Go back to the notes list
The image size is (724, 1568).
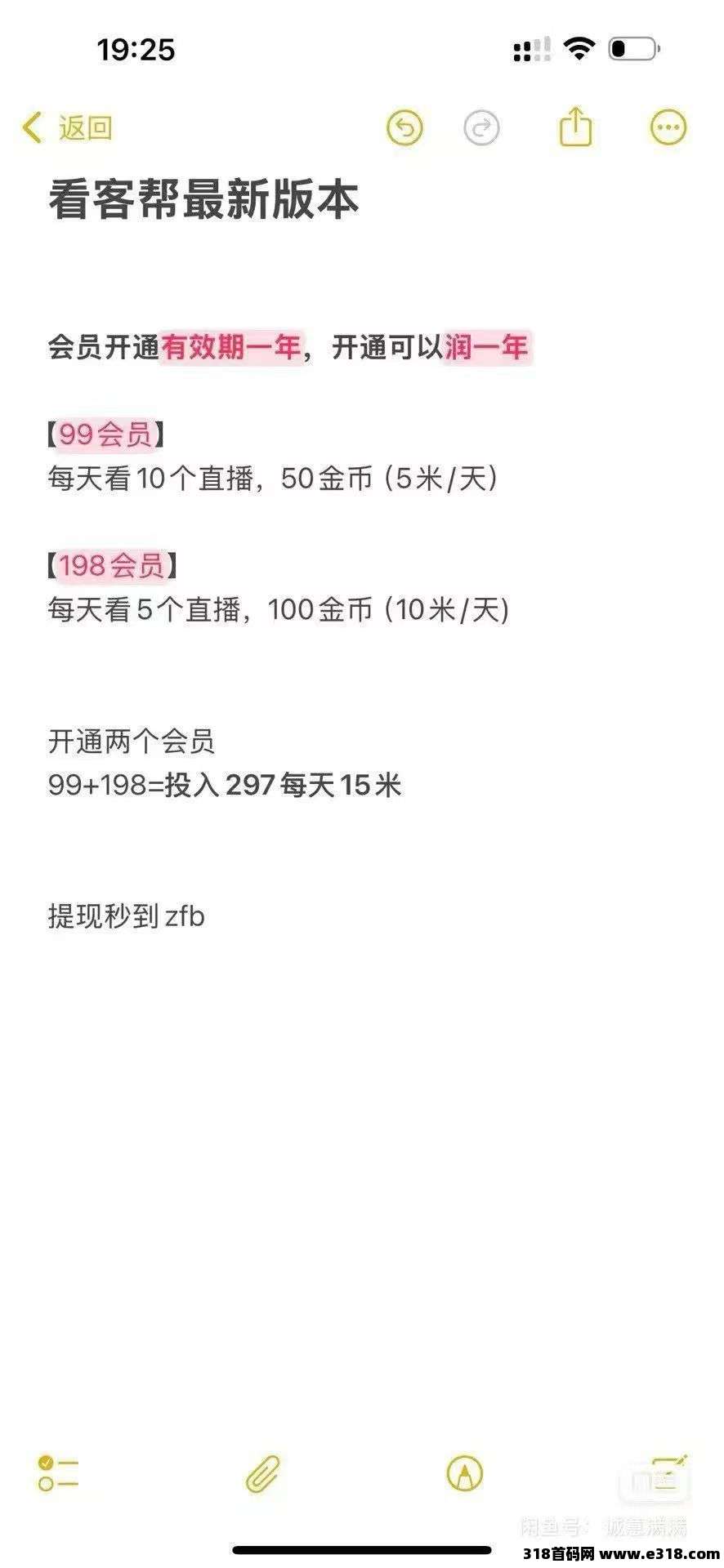[x=67, y=128]
